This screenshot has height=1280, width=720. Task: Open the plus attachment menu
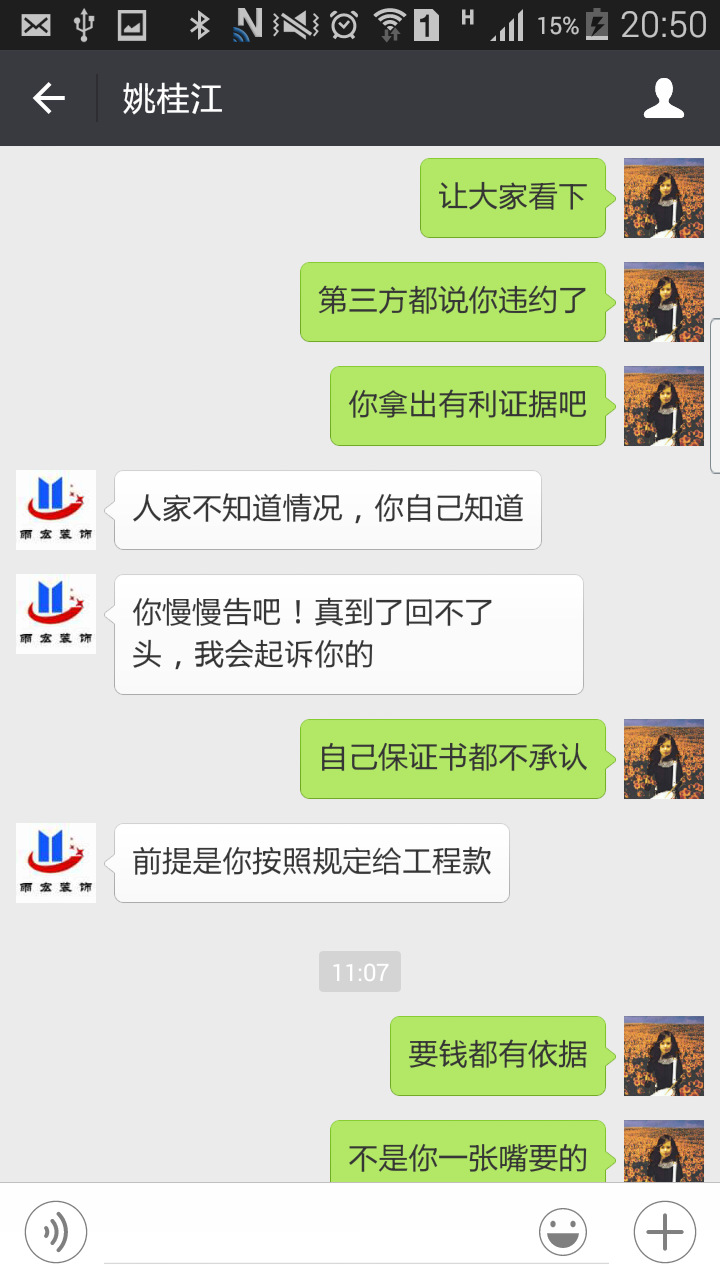664,1231
